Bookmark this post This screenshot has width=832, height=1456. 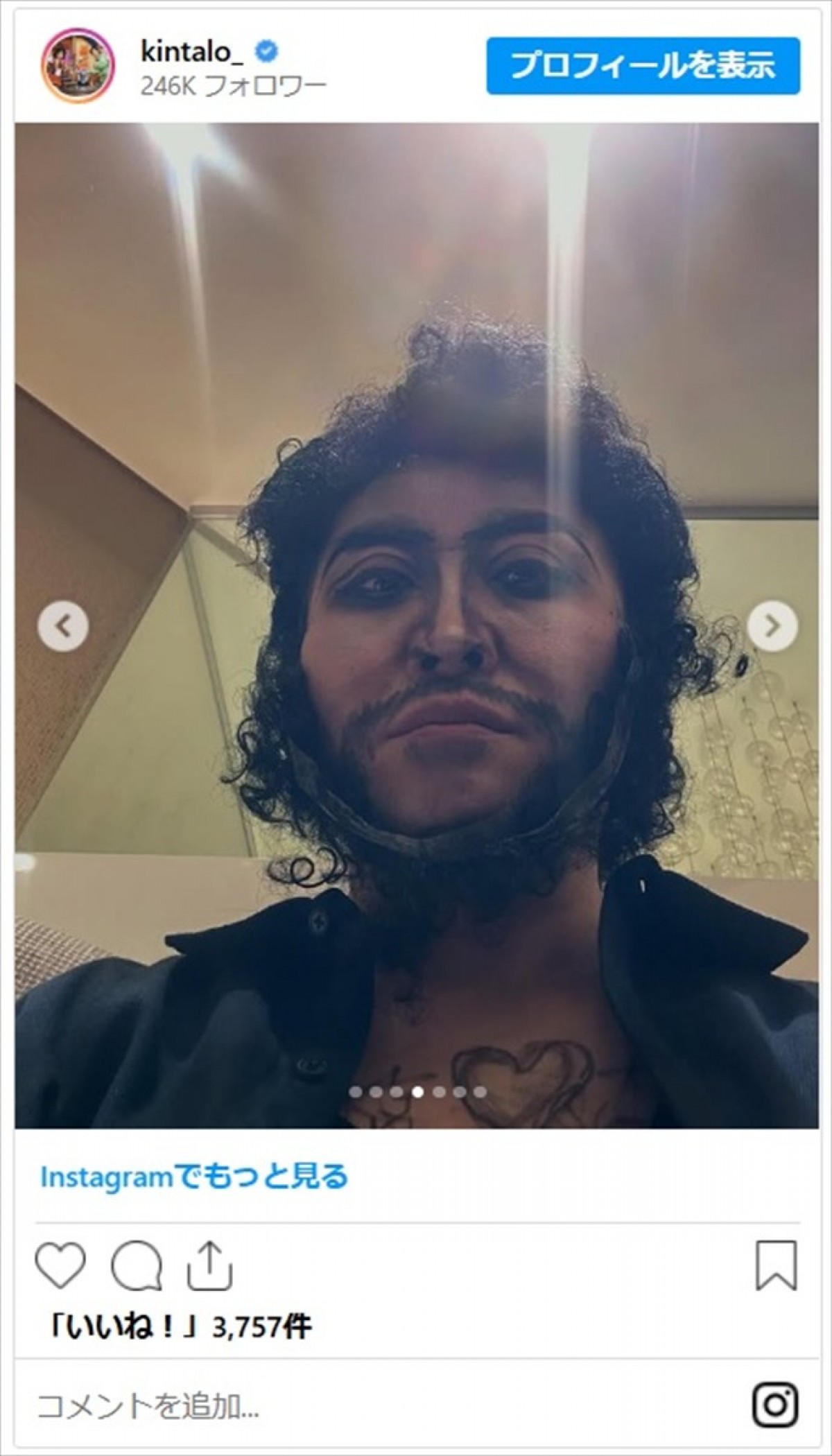776,1265
